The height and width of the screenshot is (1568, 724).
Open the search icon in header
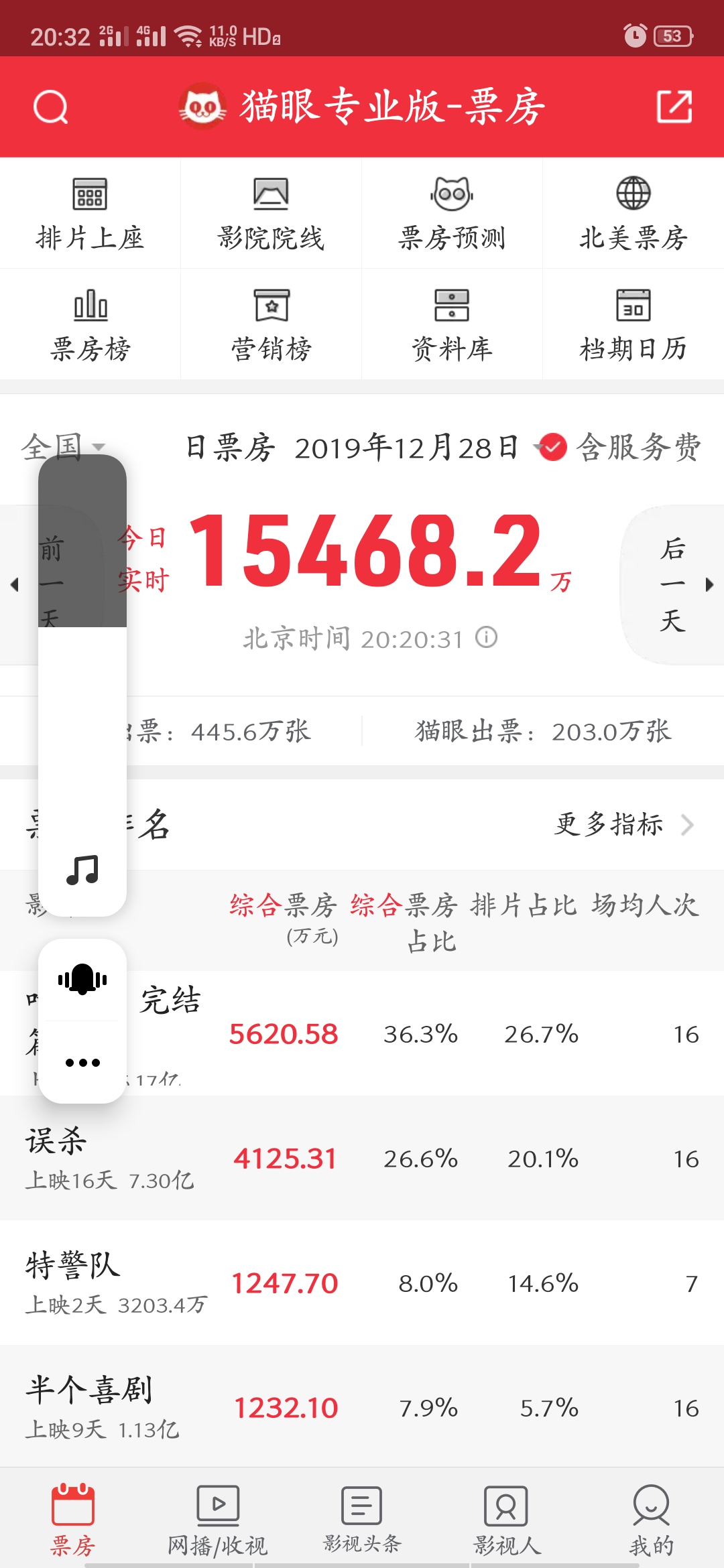pos(51,107)
